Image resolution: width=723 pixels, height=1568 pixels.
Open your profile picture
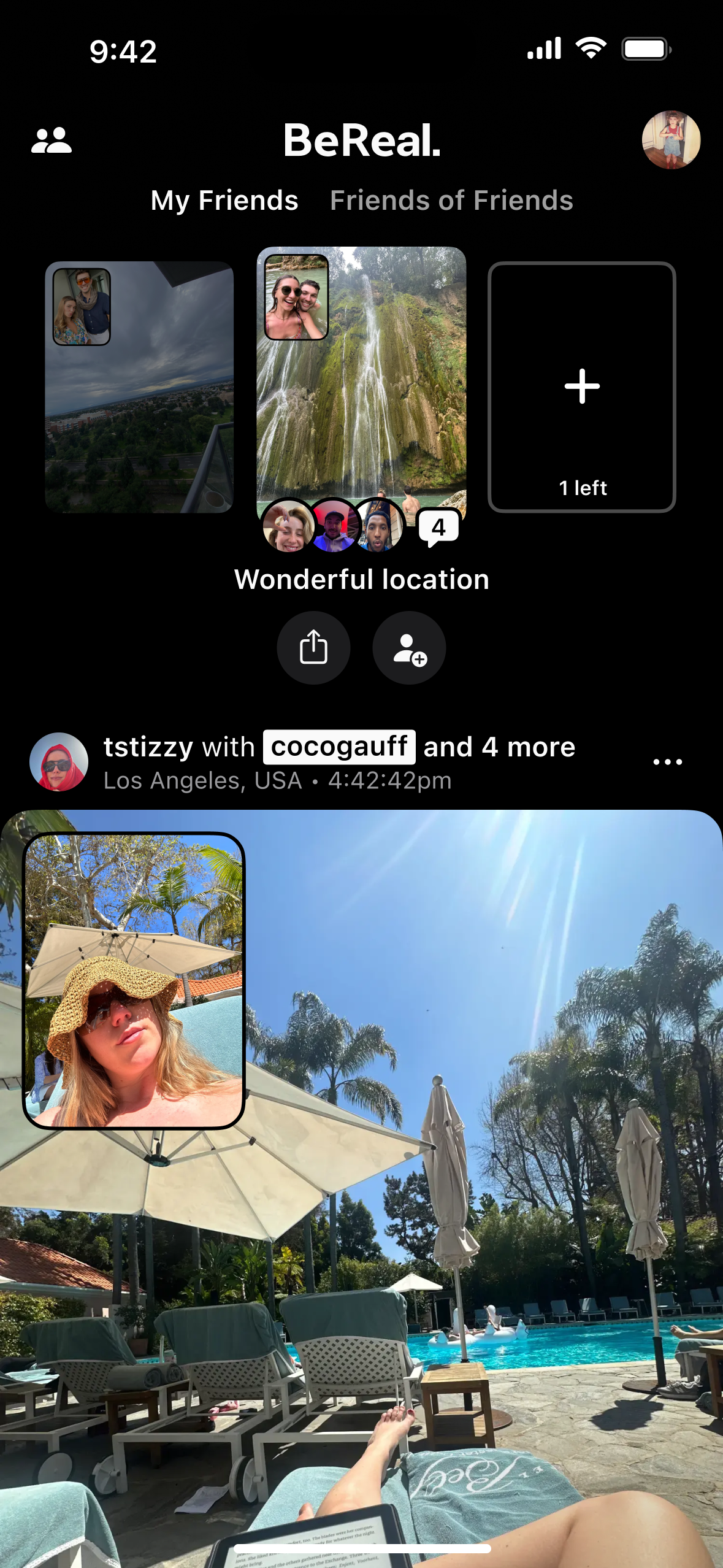click(671, 139)
